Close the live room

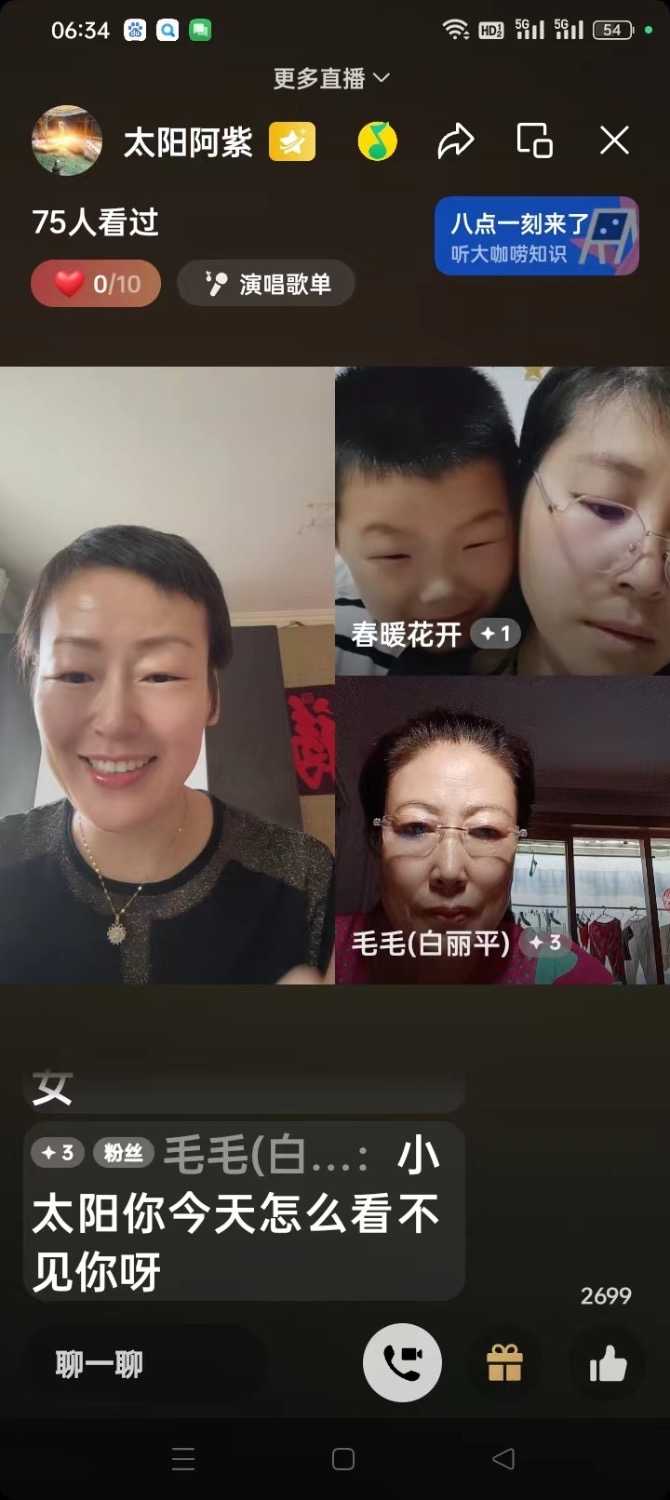(x=614, y=141)
